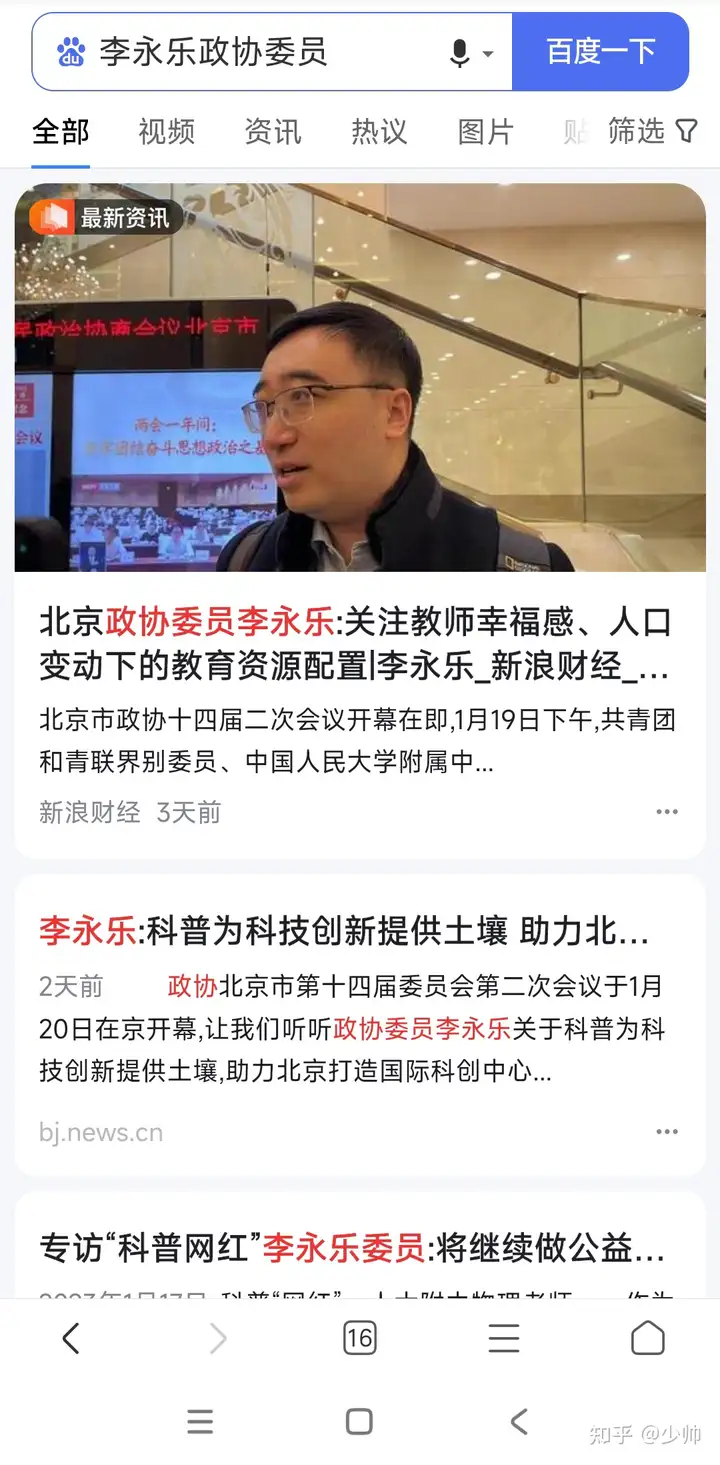Go back to the previous browser page

pos(70,1338)
